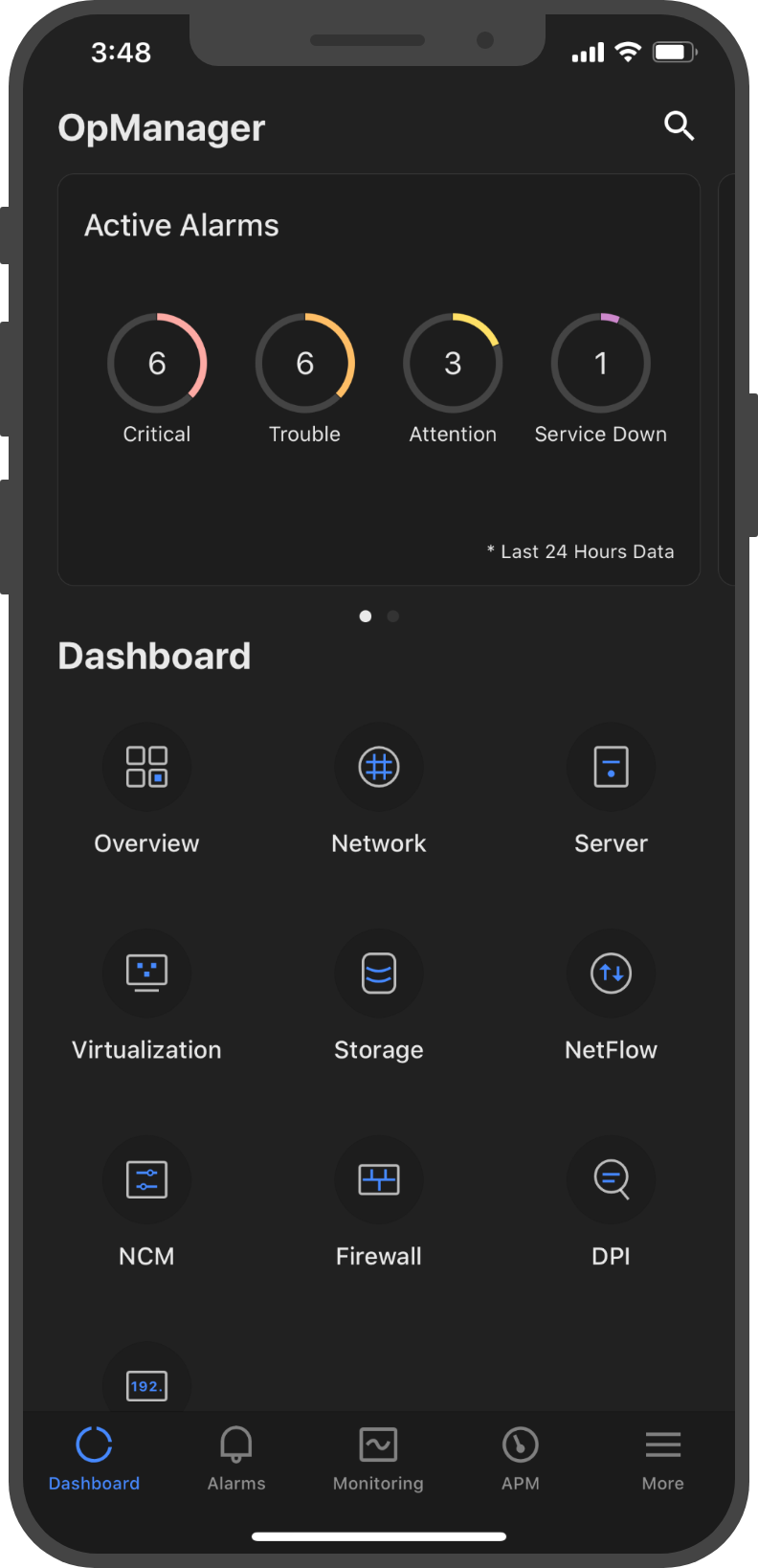Open the Virtualization dashboard
The width and height of the screenshot is (758, 1568).
pos(146,974)
